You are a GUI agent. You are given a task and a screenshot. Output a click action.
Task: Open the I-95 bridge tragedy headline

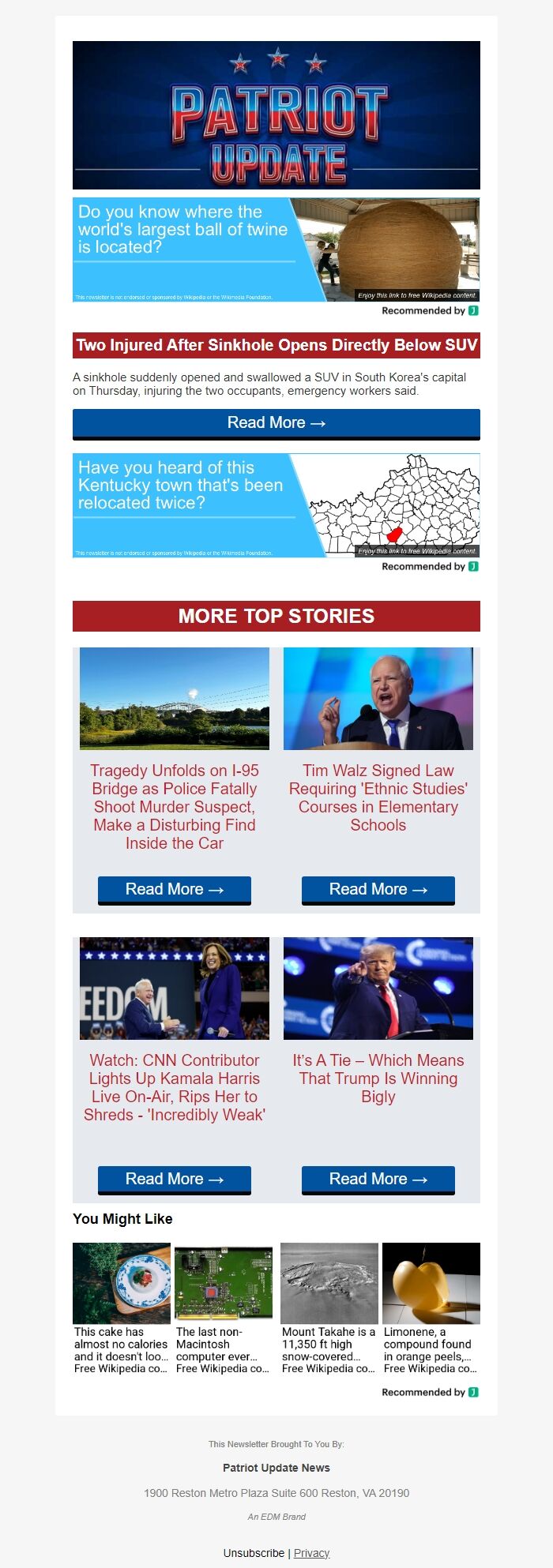click(x=175, y=806)
